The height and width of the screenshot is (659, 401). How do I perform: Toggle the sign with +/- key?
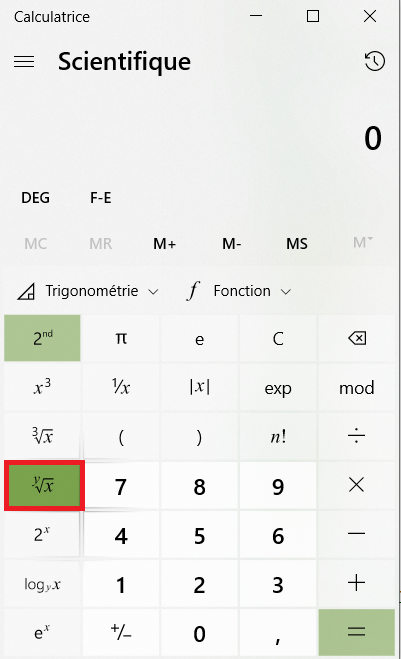(x=121, y=632)
